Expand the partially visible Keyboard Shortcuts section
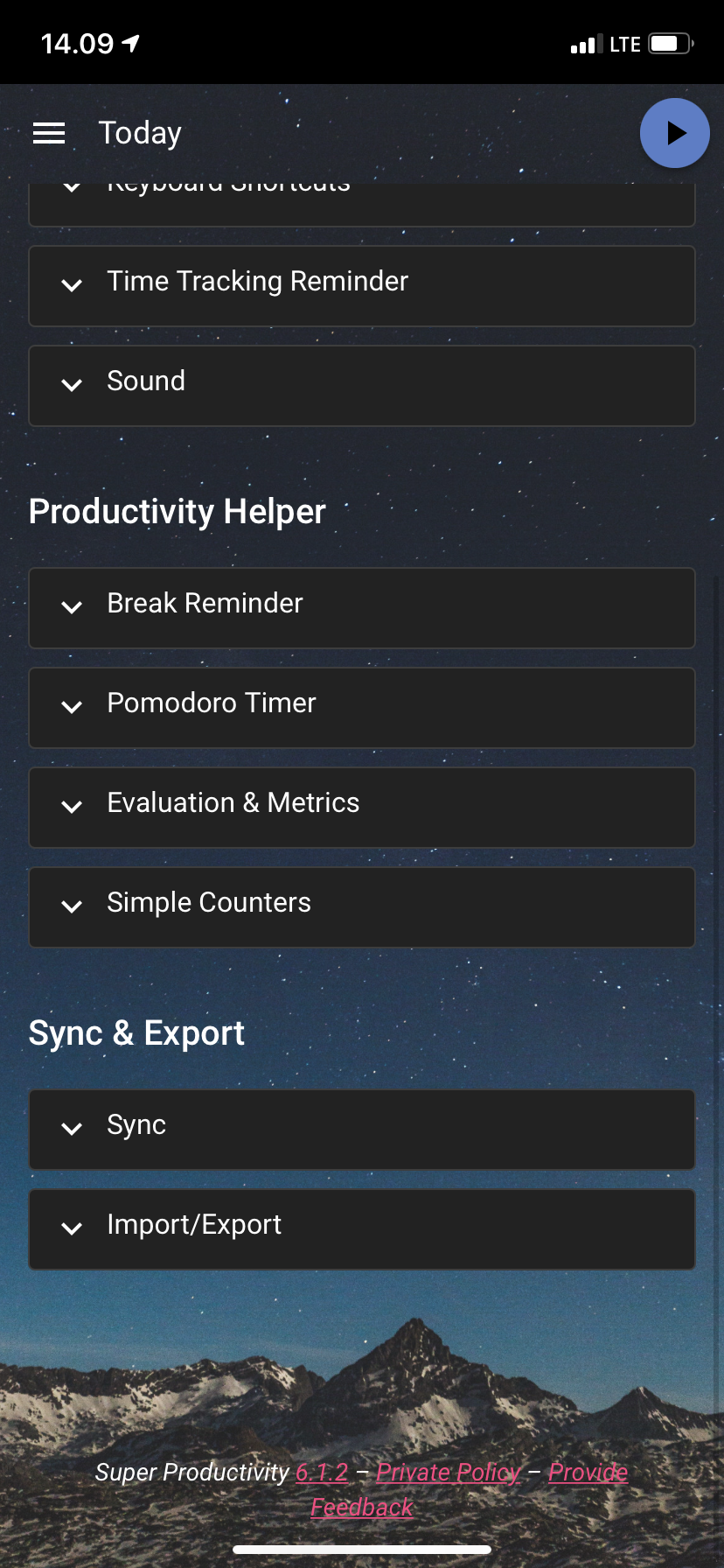Viewport: 724px width, 1568px height. [361, 203]
